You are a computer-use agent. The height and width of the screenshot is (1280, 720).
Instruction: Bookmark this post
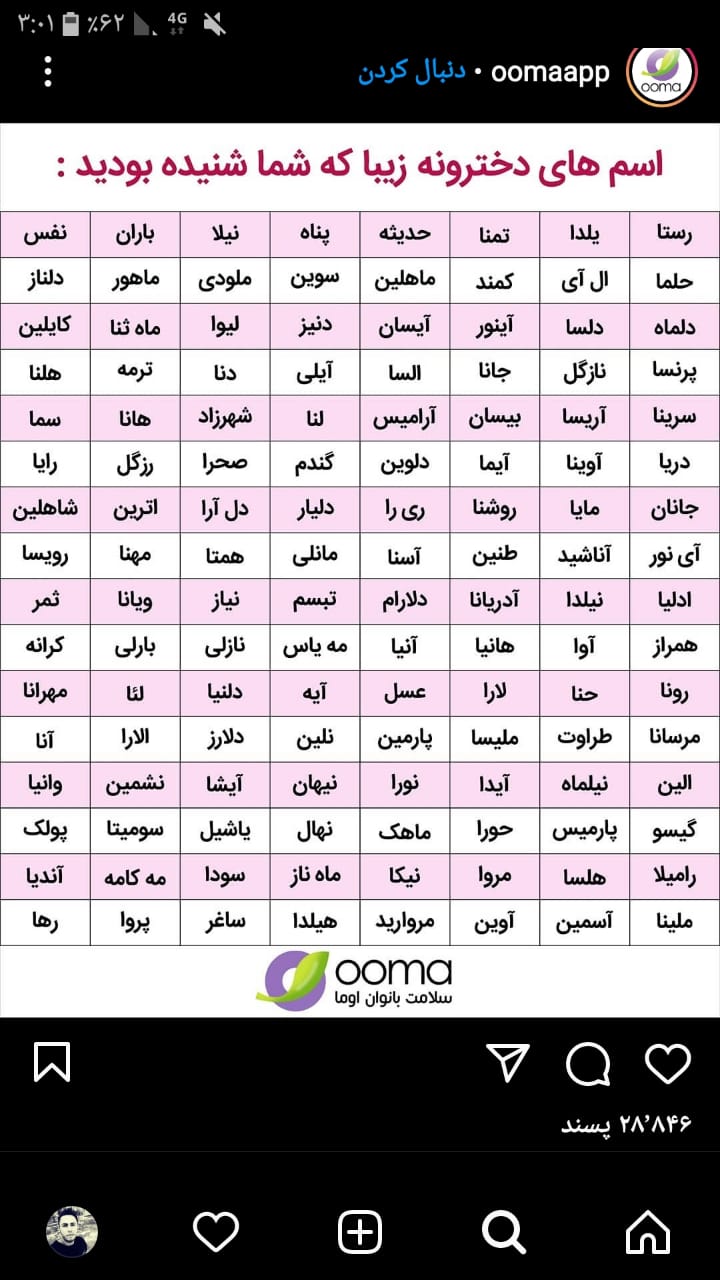[52, 1062]
